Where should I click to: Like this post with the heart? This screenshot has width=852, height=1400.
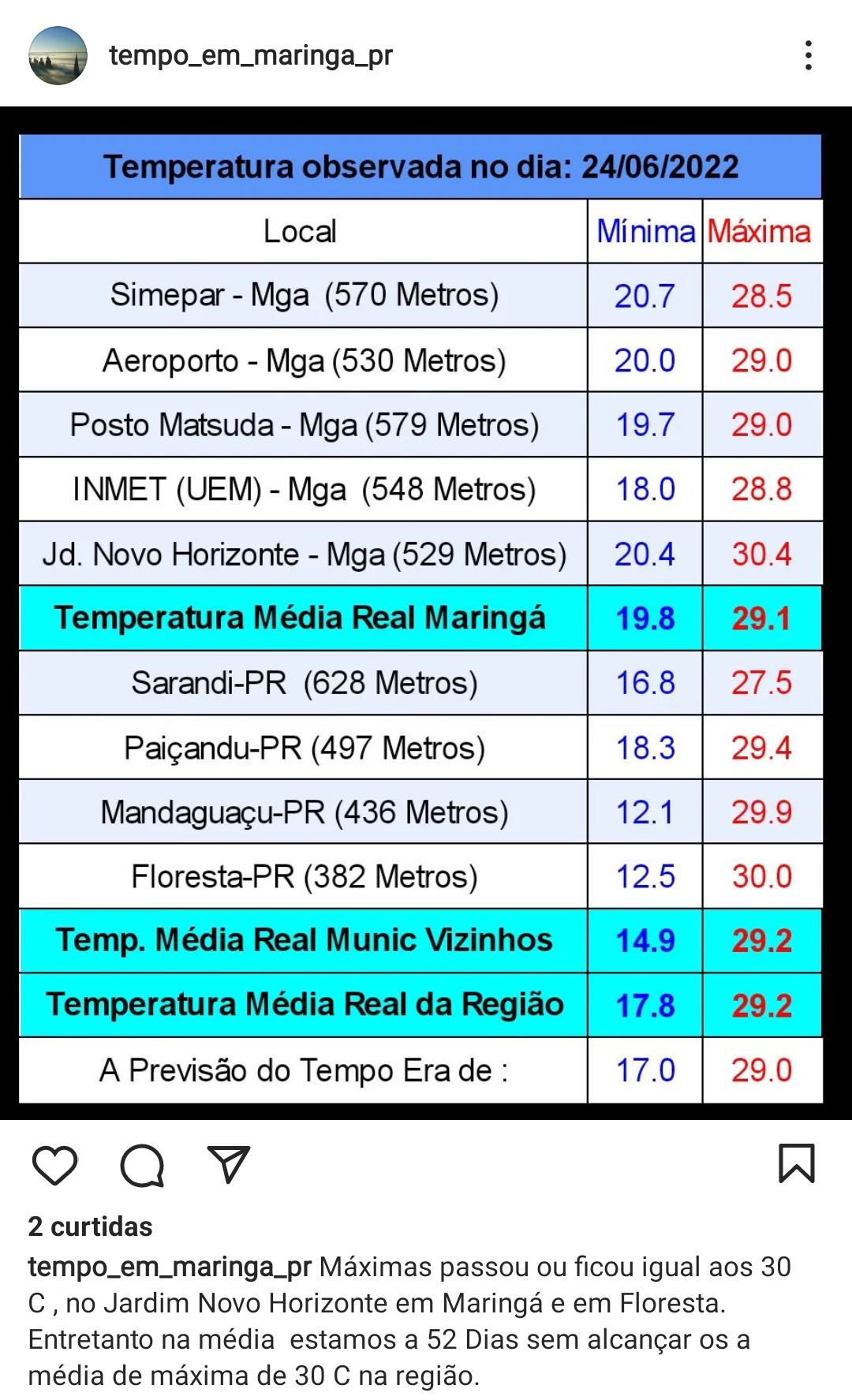click(55, 1165)
